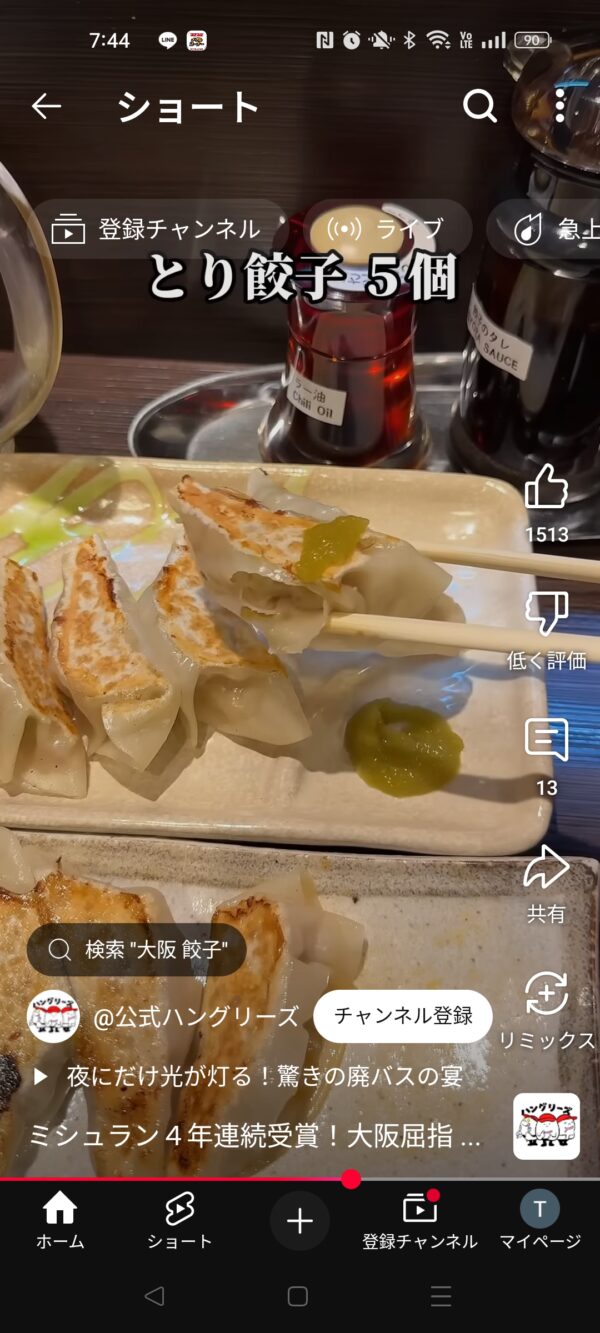Screen dimensions: 600x1333
Task: Open the @公式ハングリーズ channel
Action: [195, 1017]
